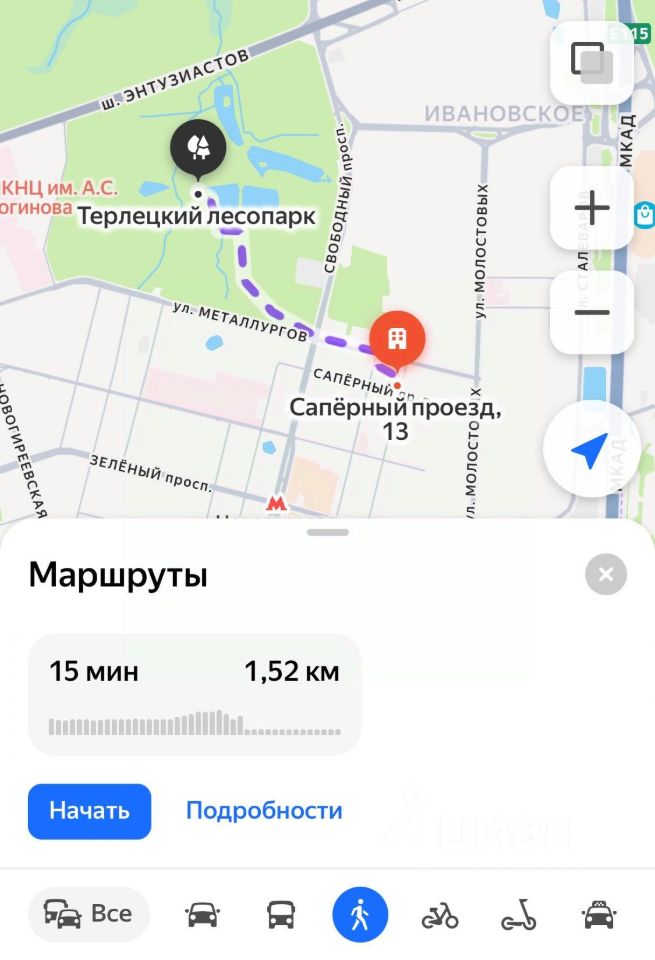Tap Начать to start navigation
This screenshot has height=960, width=655.
(x=89, y=811)
